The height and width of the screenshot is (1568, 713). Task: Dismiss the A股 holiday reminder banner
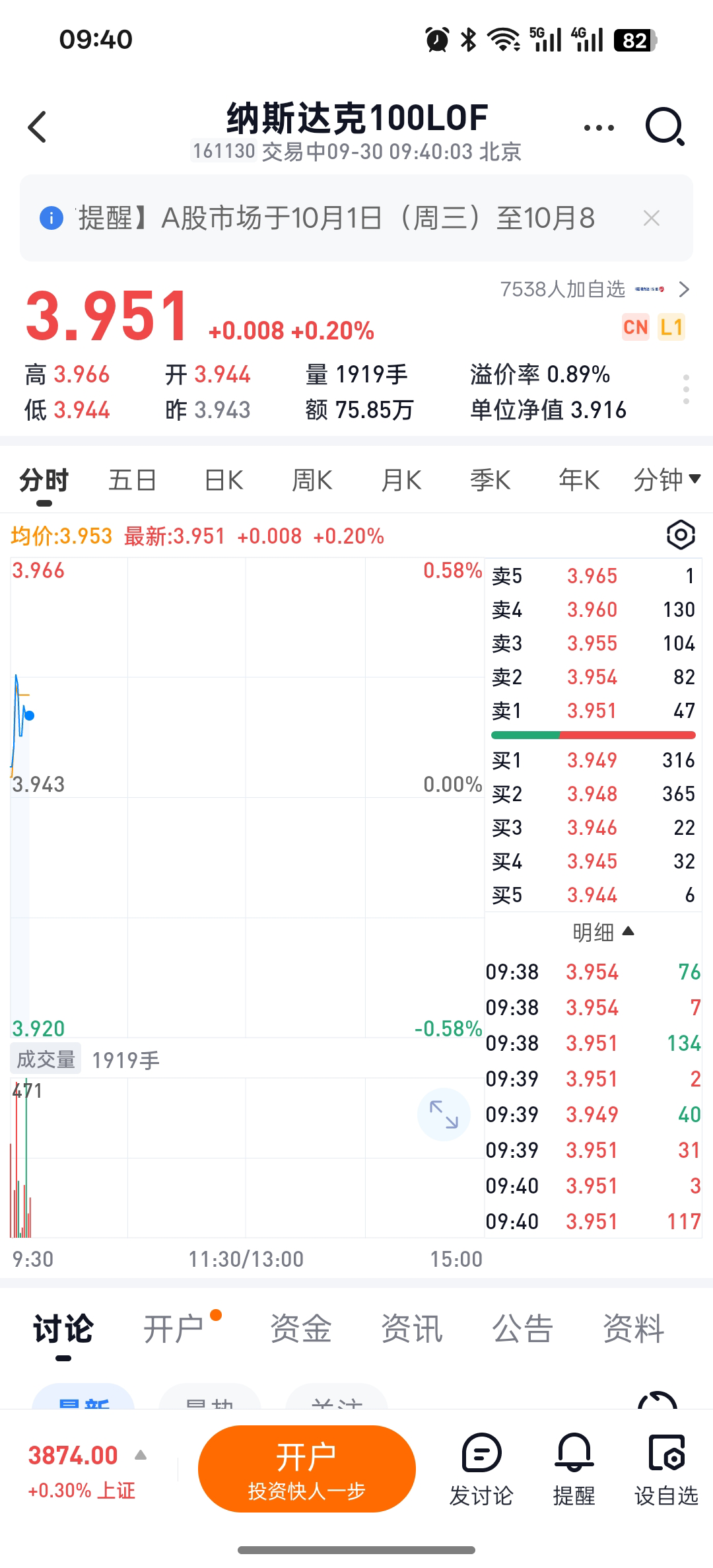[x=651, y=218]
